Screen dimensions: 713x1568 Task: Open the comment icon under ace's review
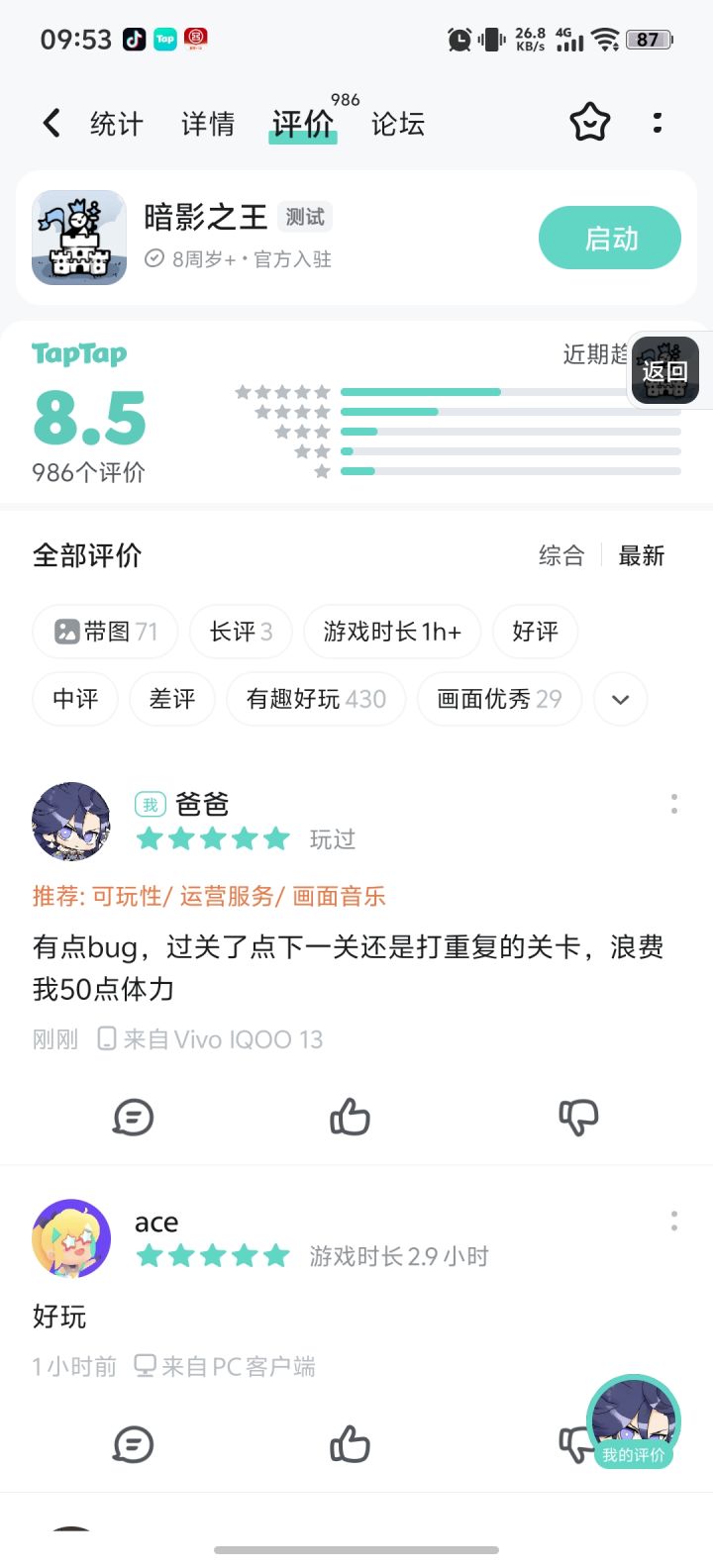click(134, 1443)
